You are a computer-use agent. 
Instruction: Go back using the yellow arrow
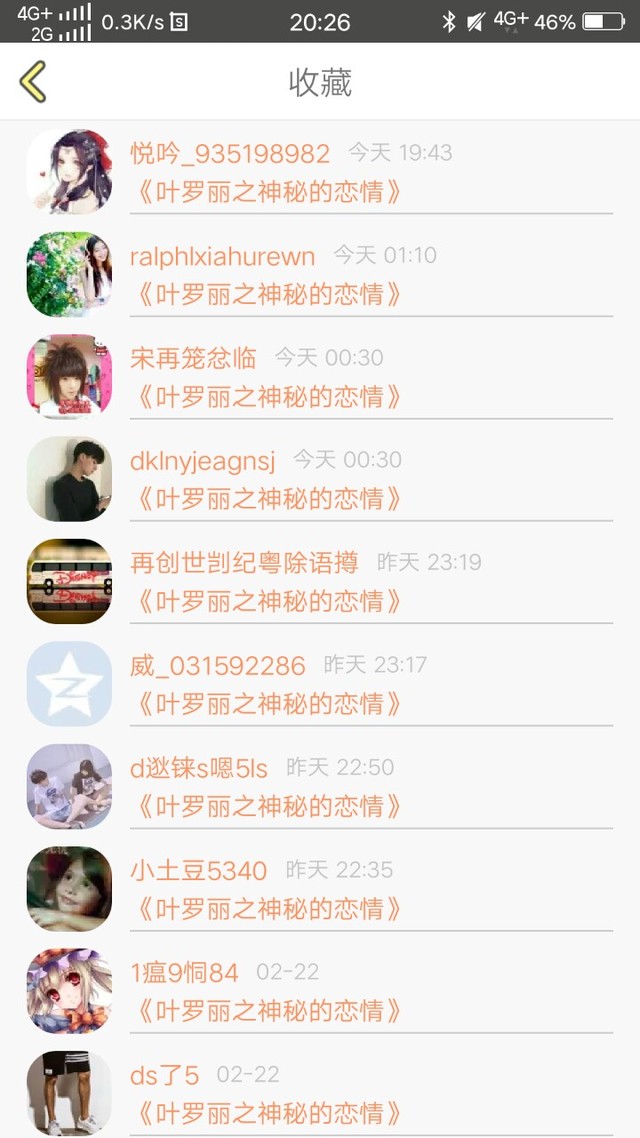33,82
